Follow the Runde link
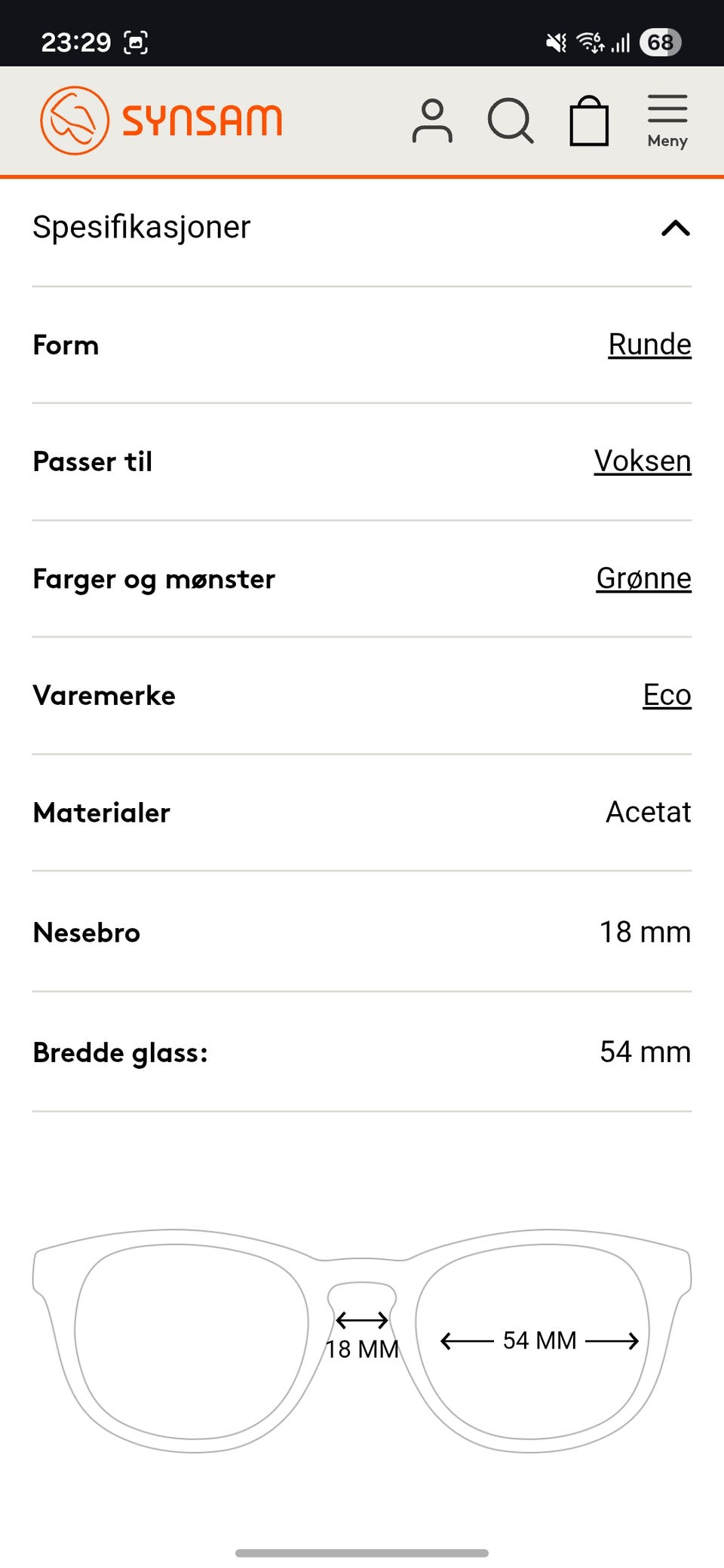The image size is (724, 1568). [x=649, y=345]
